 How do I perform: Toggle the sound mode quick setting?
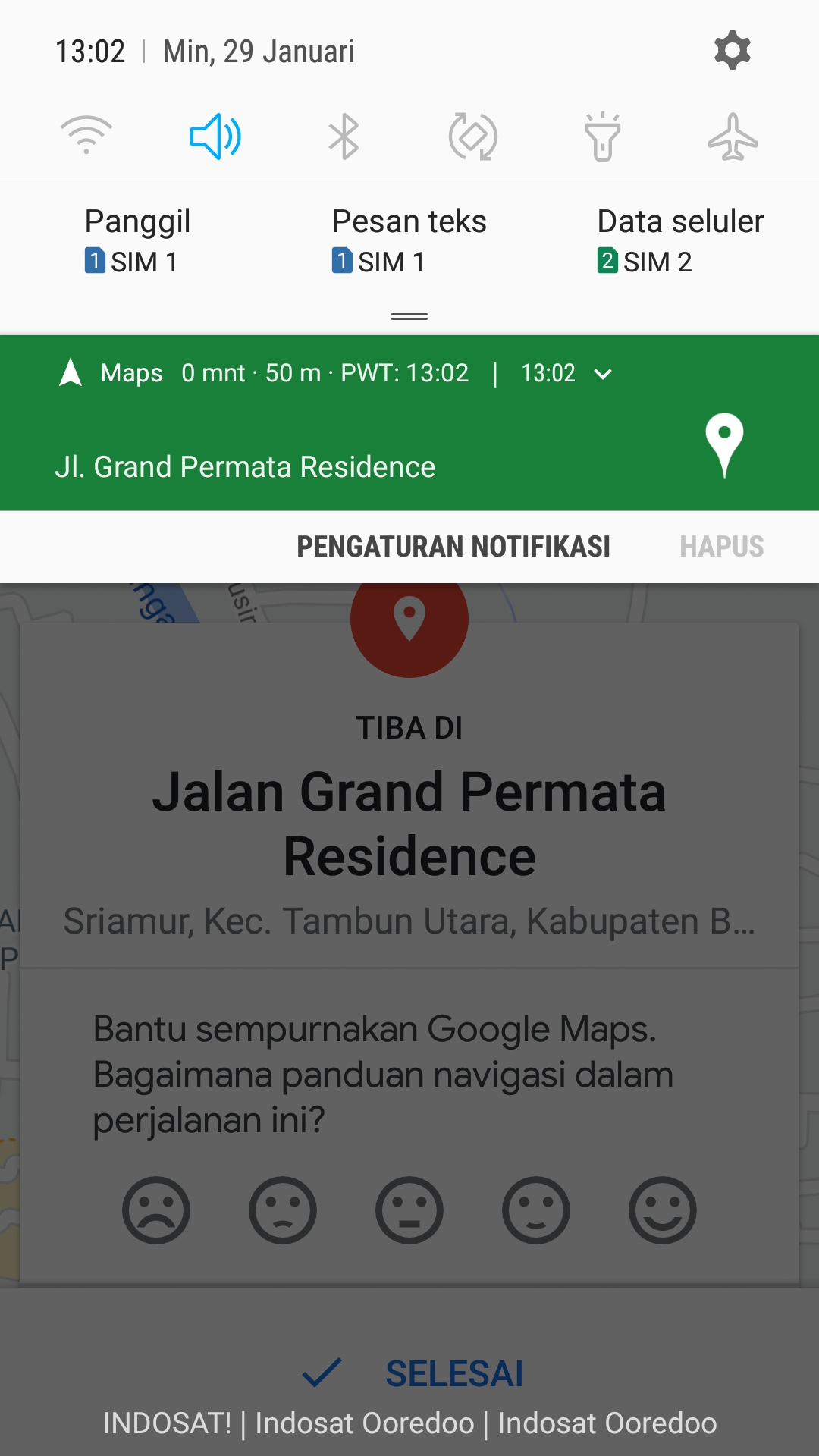[x=215, y=136]
